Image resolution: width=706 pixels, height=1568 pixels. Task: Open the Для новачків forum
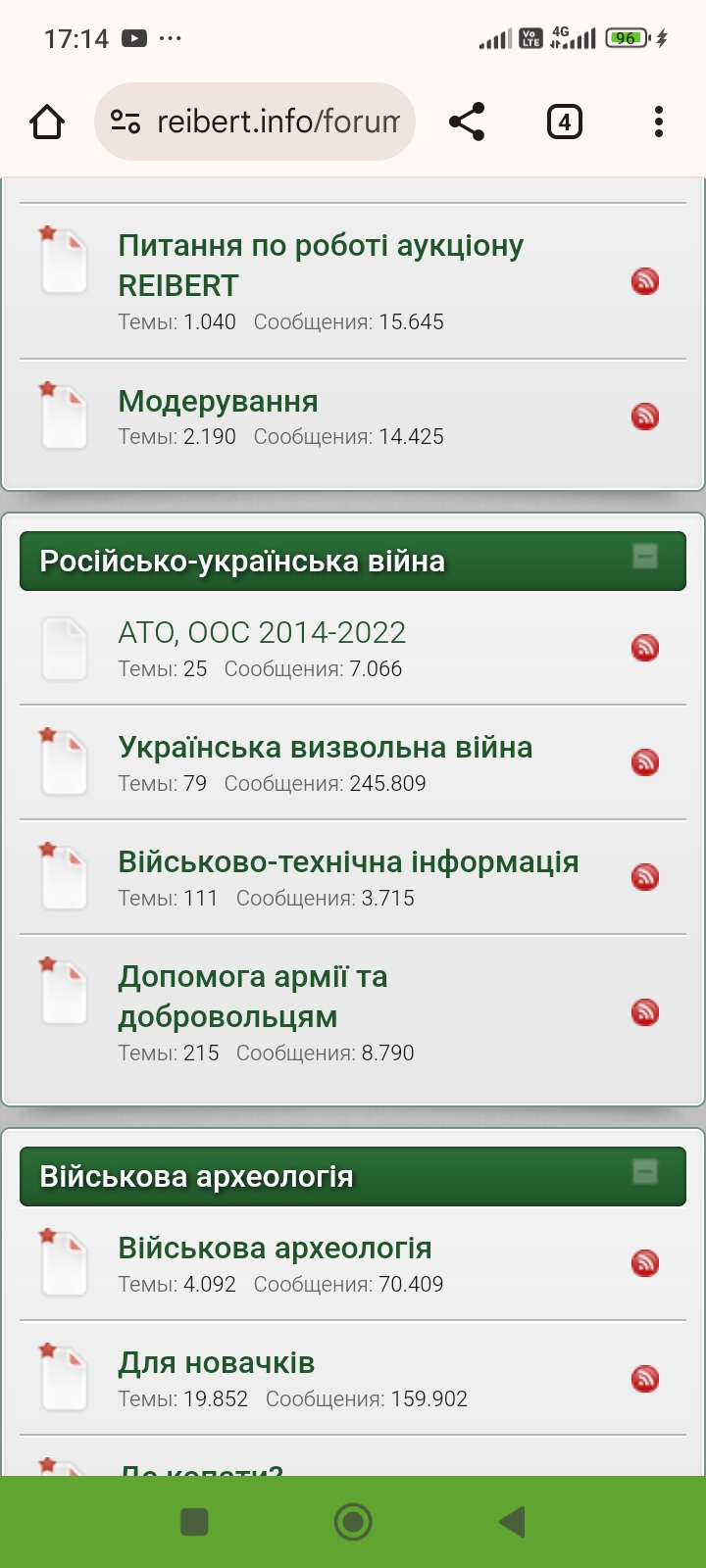pyautogui.click(x=217, y=1363)
